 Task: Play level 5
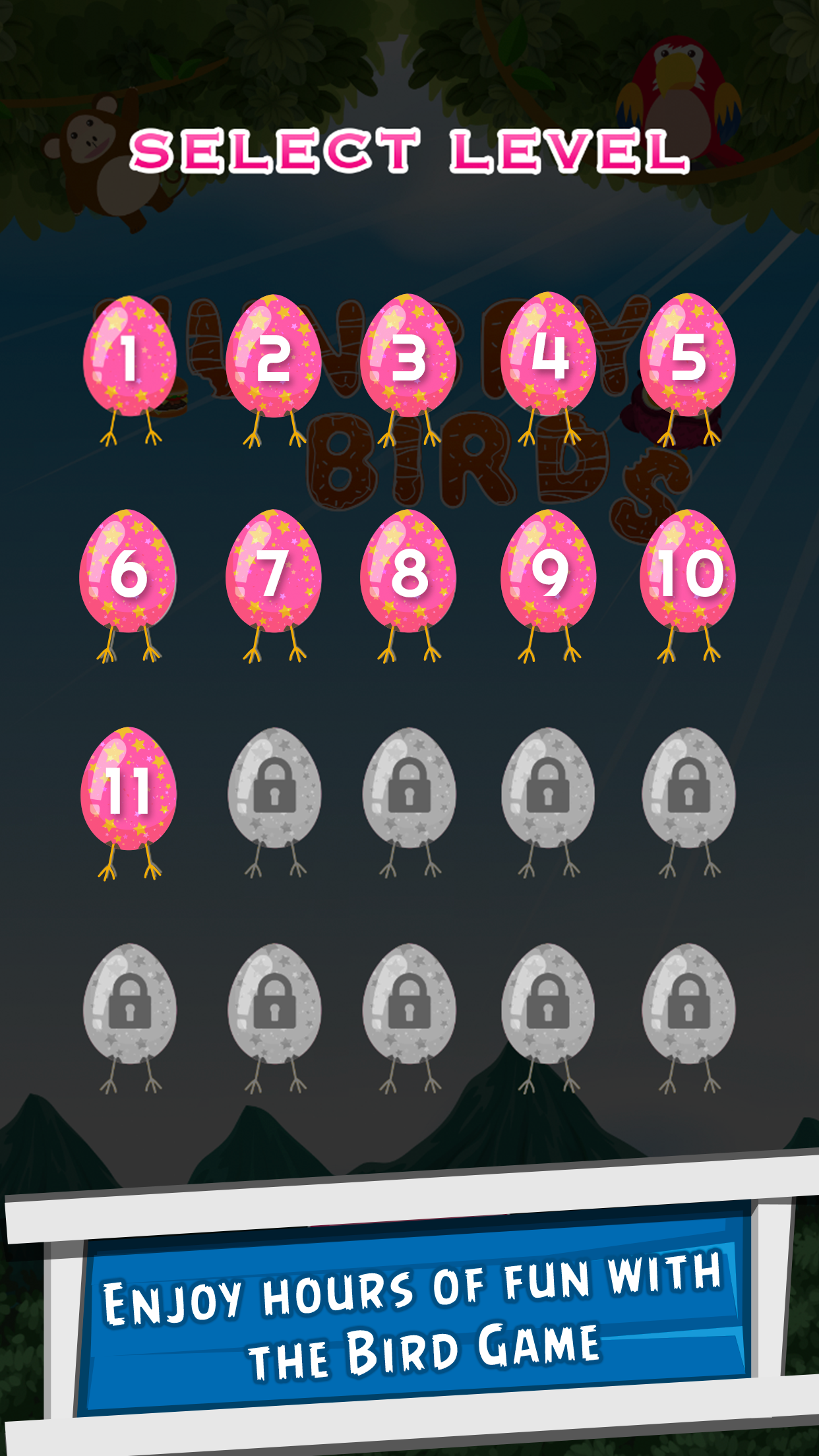pyautogui.click(x=688, y=369)
